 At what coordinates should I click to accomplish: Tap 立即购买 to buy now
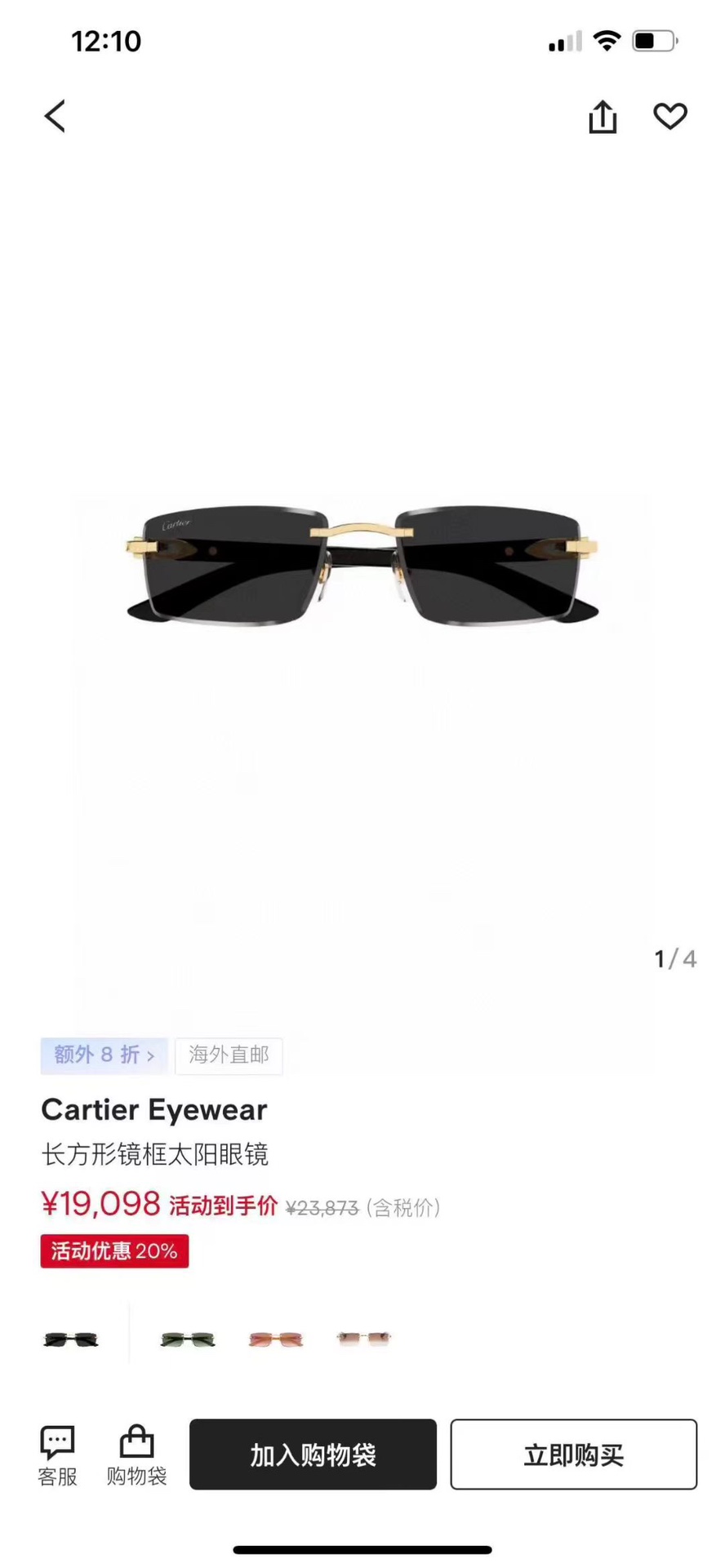point(574,1455)
